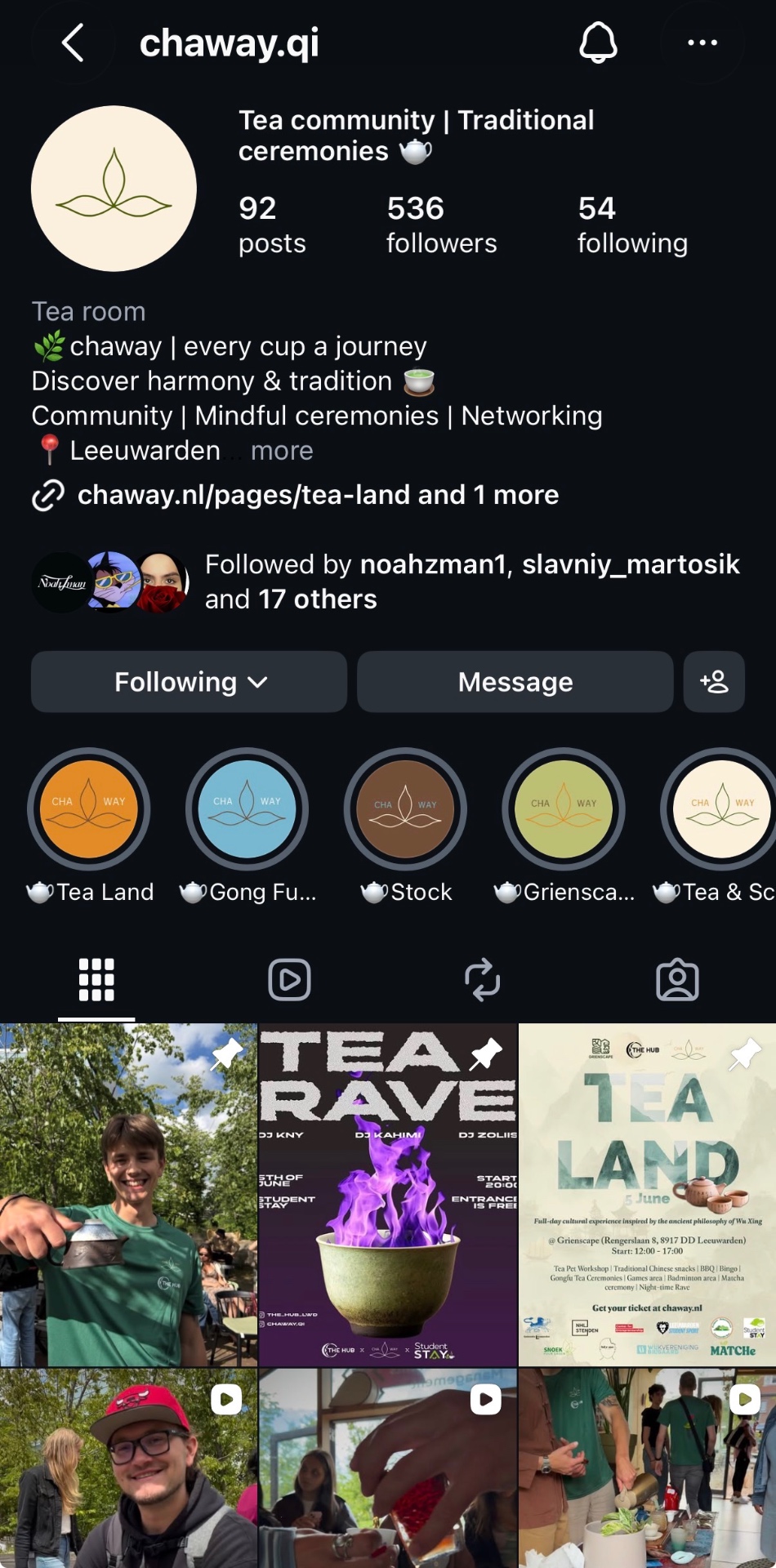View the 54 following accounts

point(632,225)
